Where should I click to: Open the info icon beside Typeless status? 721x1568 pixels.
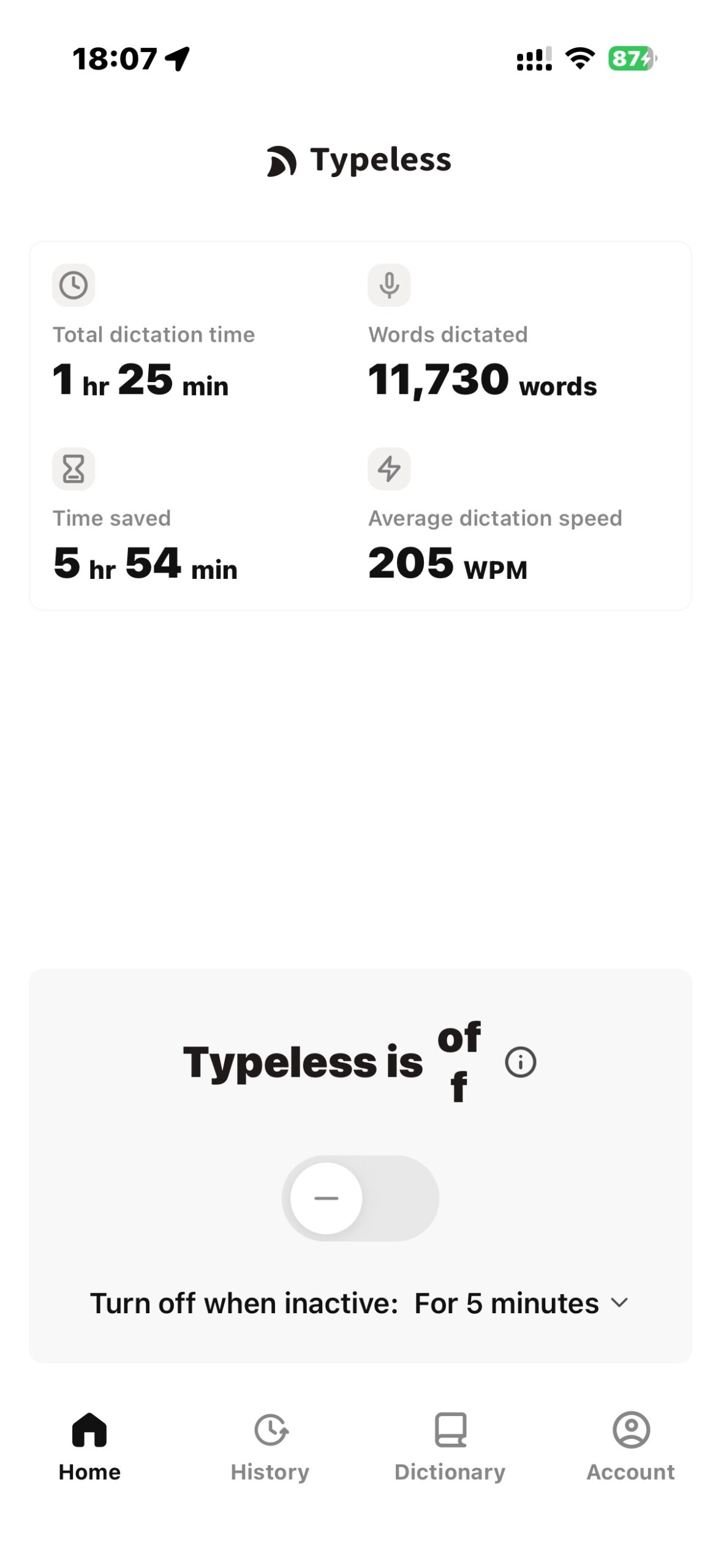520,1062
